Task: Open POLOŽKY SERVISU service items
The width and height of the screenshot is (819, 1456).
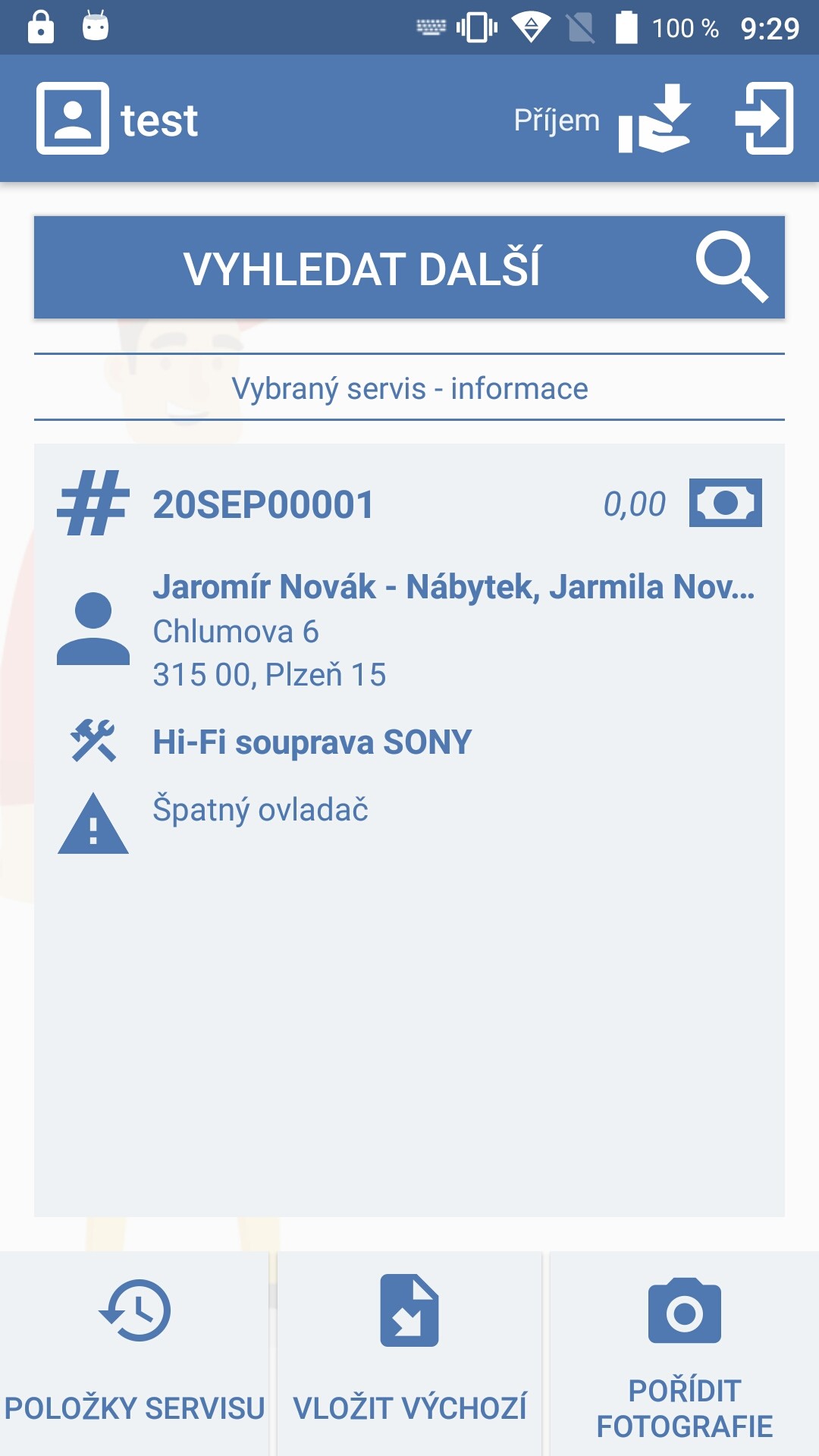Action: (x=134, y=1354)
